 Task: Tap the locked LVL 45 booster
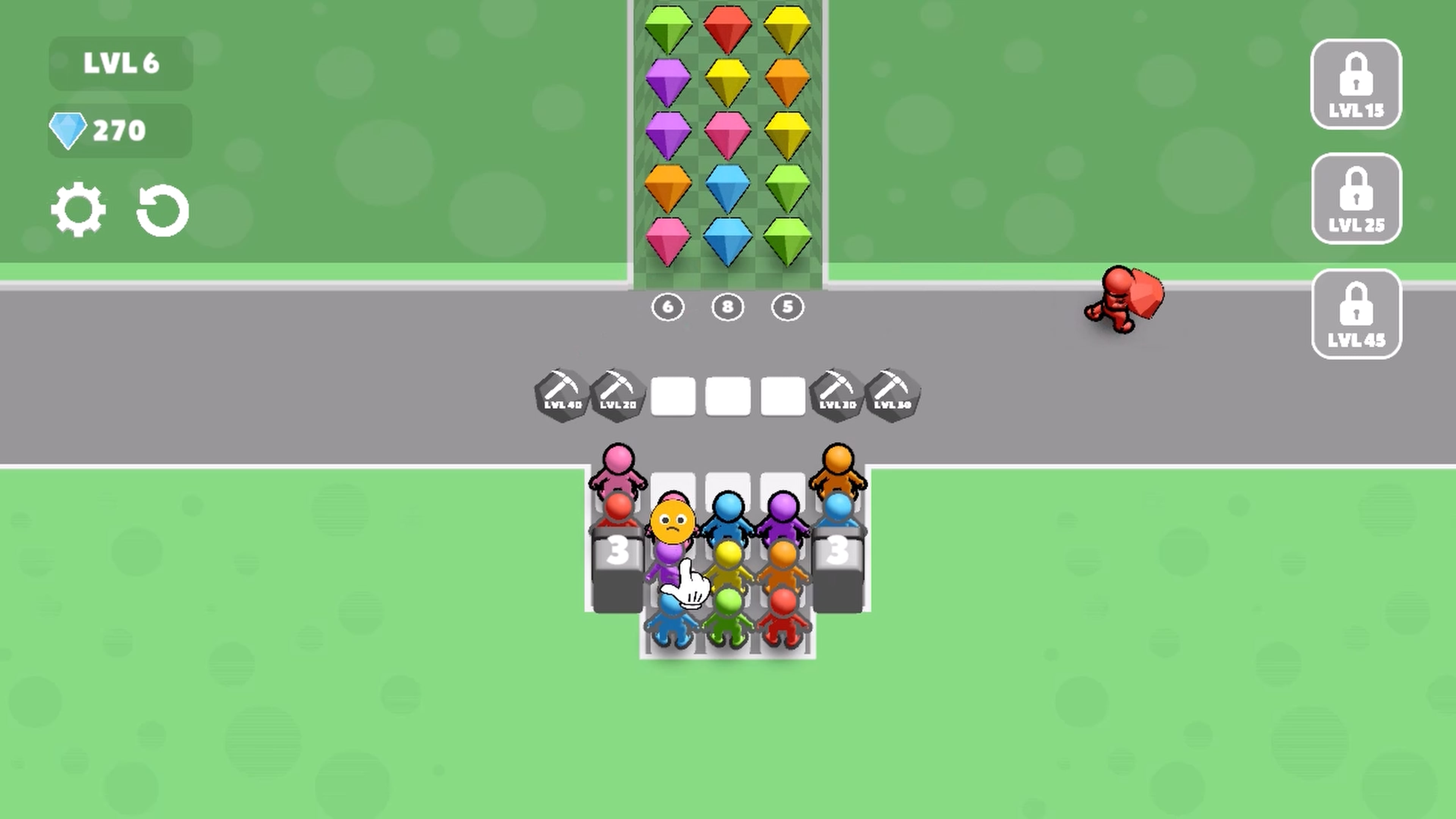point(1356,314)
